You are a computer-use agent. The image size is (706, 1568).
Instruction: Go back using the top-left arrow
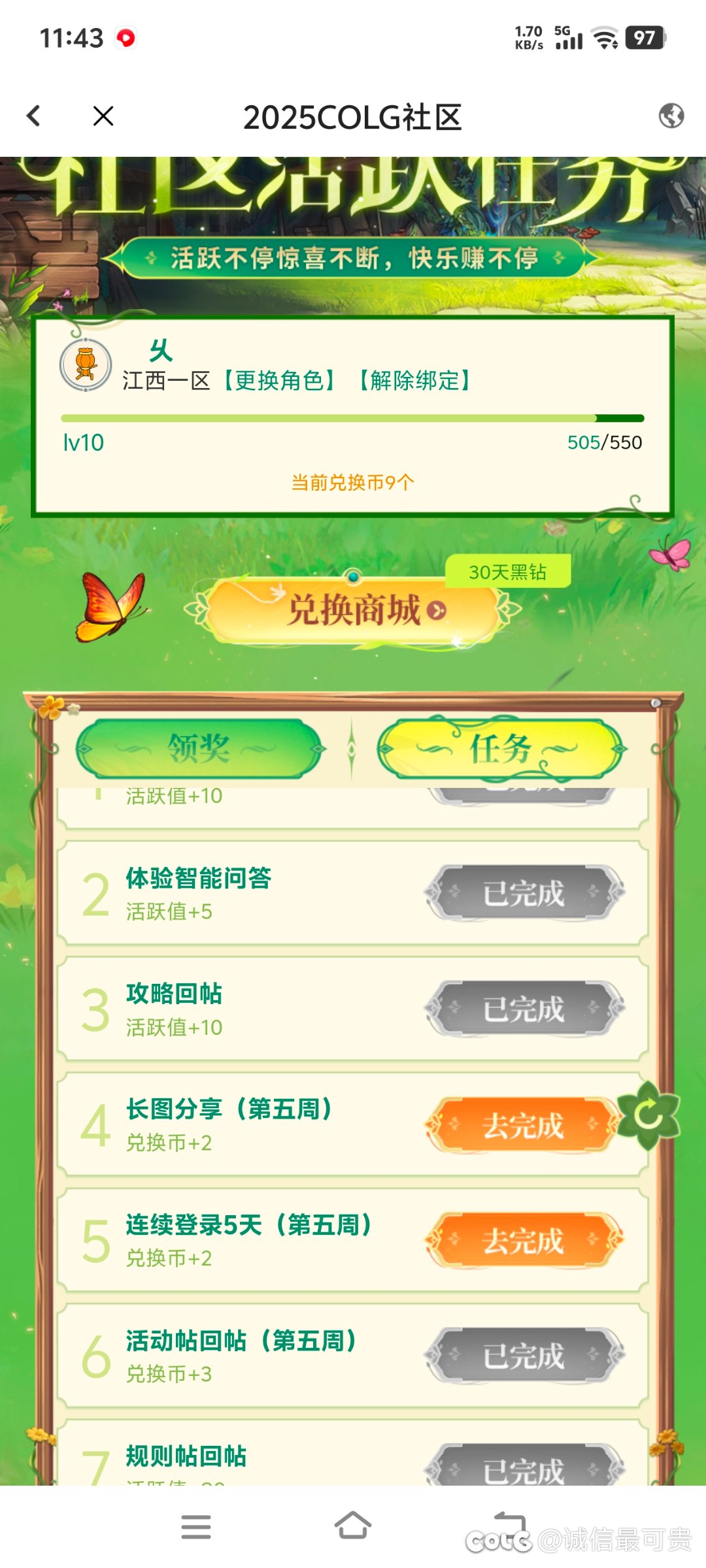34,116
